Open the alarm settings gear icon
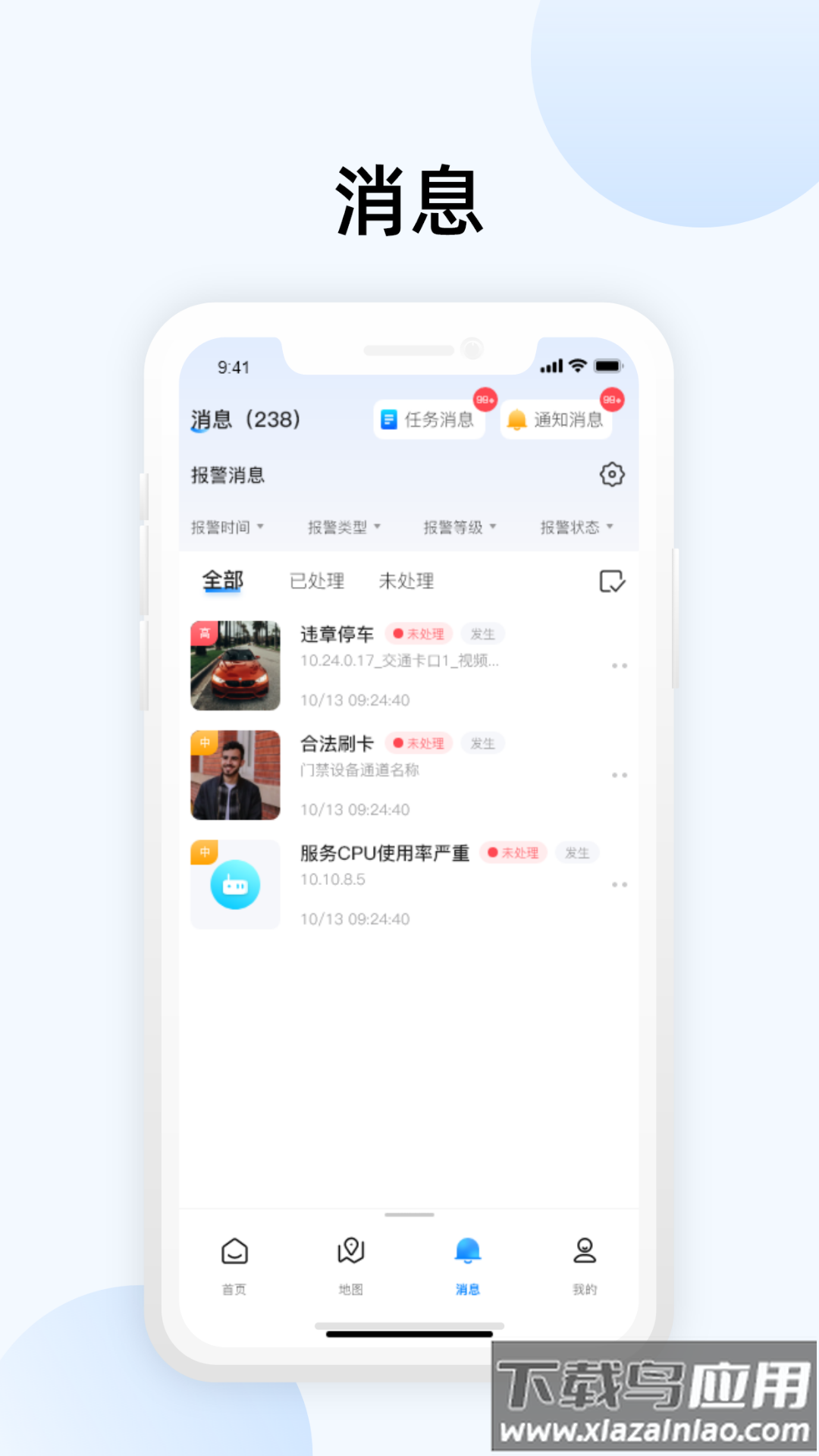The width and height of the screenshot is (819, 1456). point(613,474)
